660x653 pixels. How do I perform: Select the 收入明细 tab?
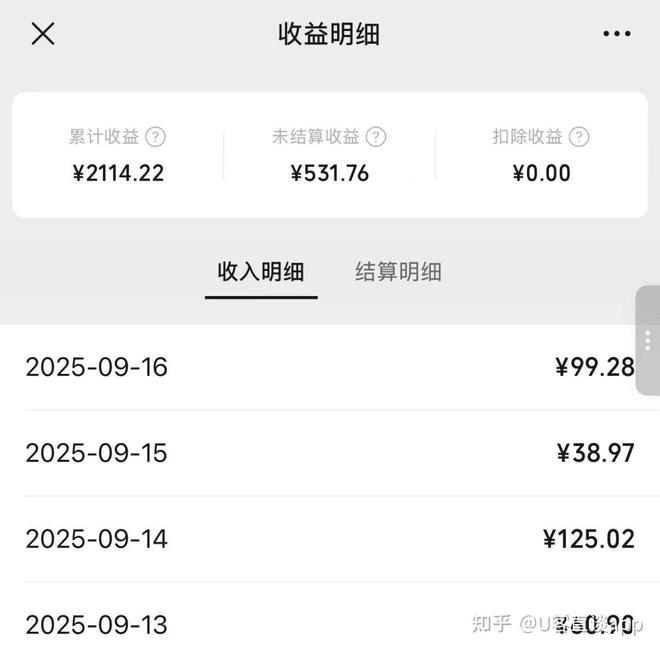click(x=261, y=272)
